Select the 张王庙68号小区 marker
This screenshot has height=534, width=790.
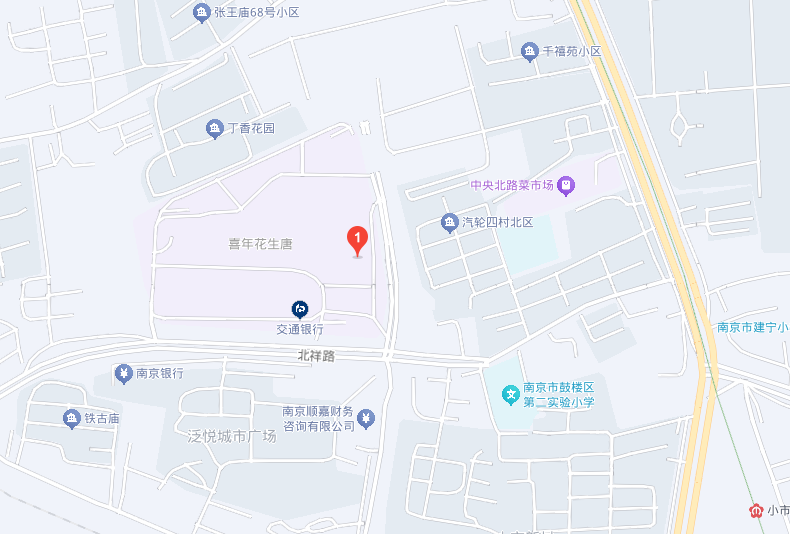coord(201,12)
